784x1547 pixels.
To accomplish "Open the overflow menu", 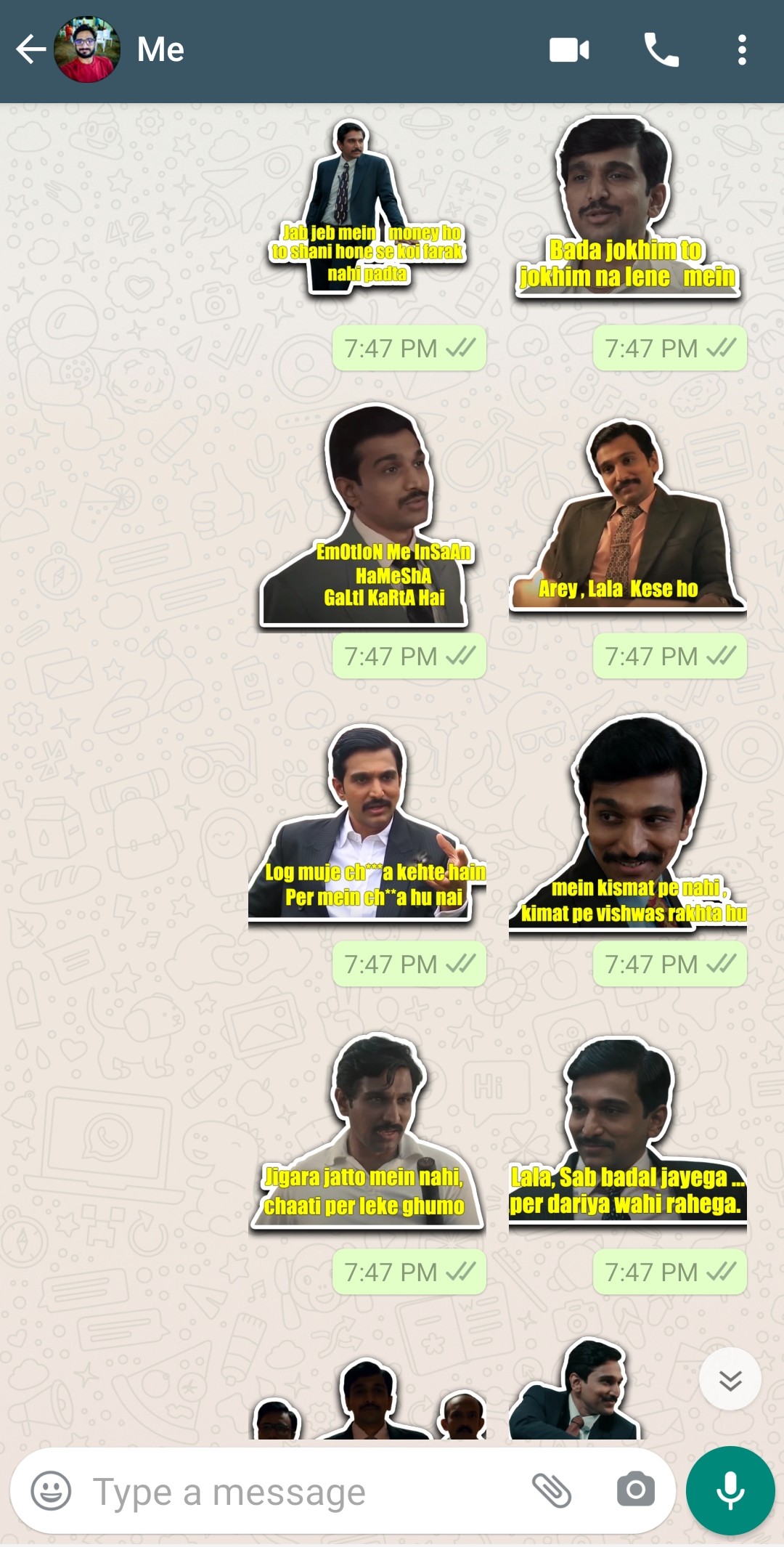I will tap(741, 49).
